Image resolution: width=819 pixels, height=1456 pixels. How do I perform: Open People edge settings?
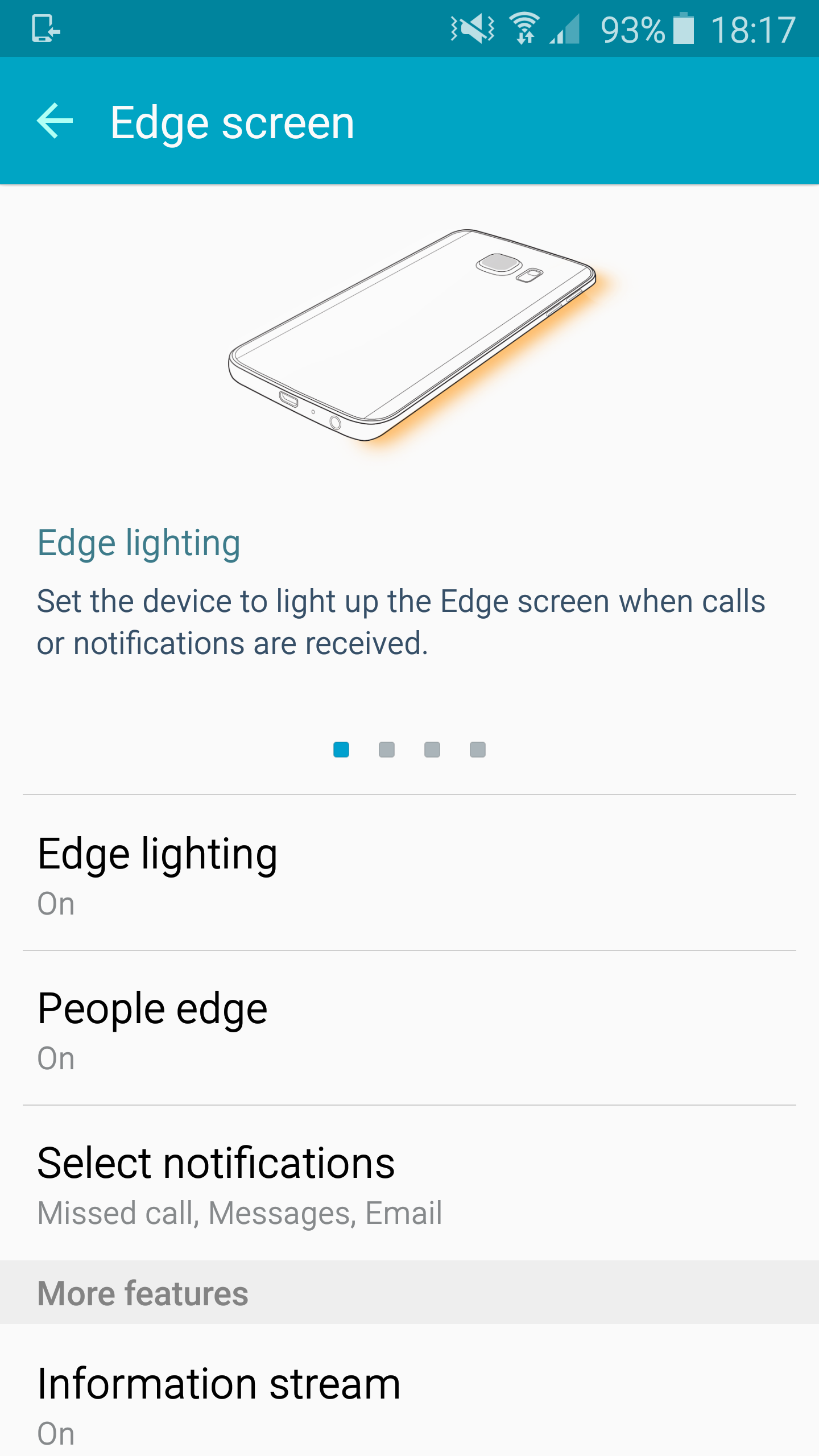(409, 1028)
